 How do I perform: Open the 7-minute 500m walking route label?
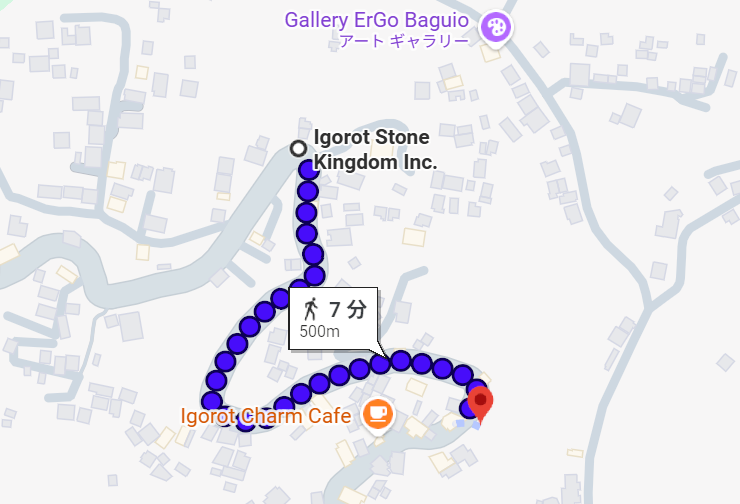click(334, 318)
